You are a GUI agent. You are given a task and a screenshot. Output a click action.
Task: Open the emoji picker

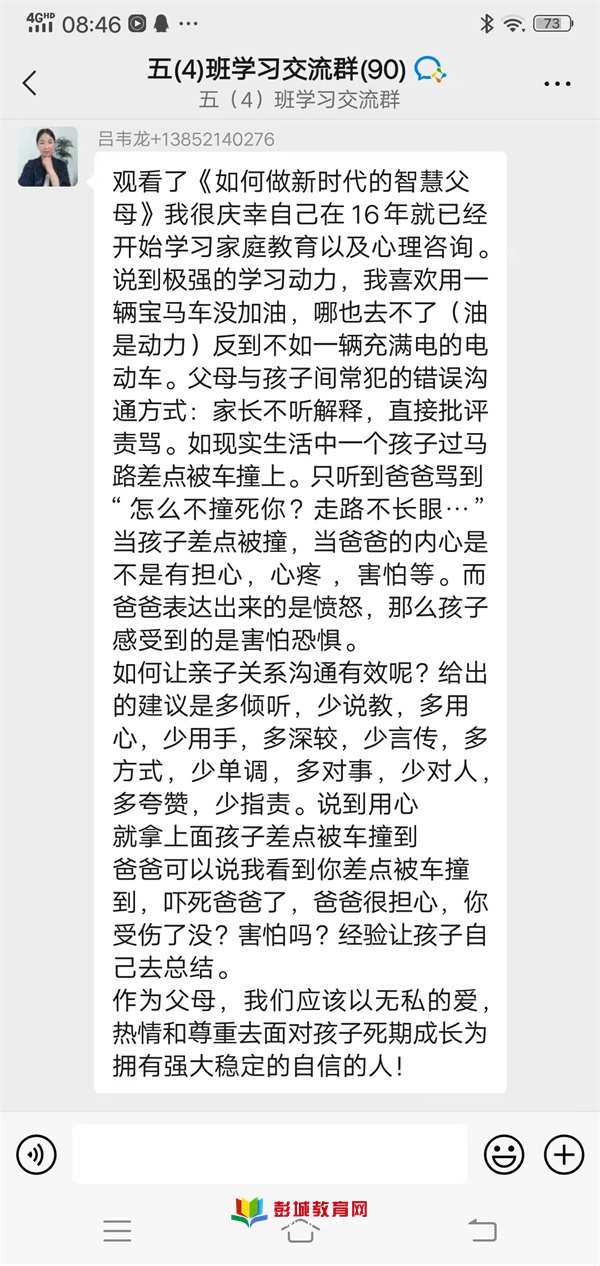point(504,1156)
